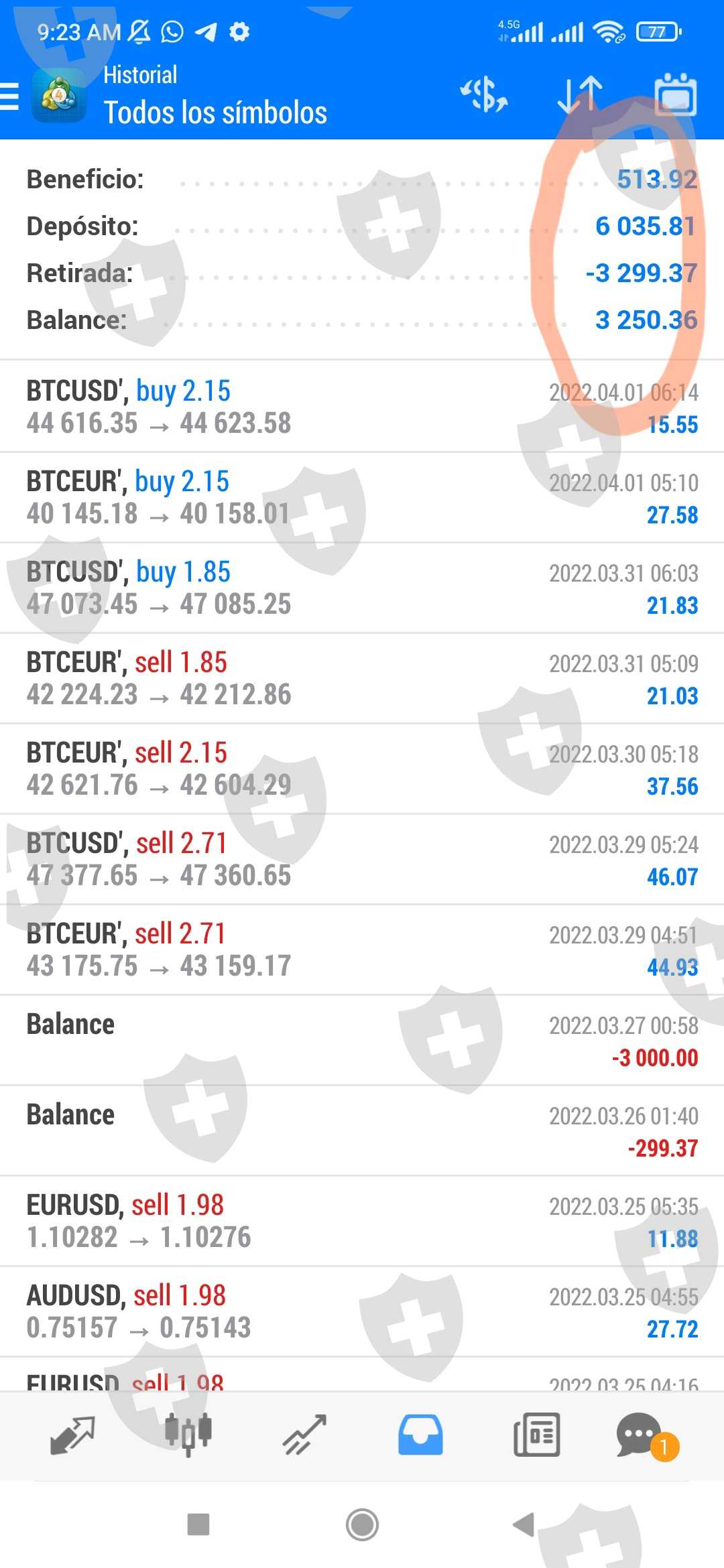
Task: Open the symbol filter icon
Action: (484, 94)
